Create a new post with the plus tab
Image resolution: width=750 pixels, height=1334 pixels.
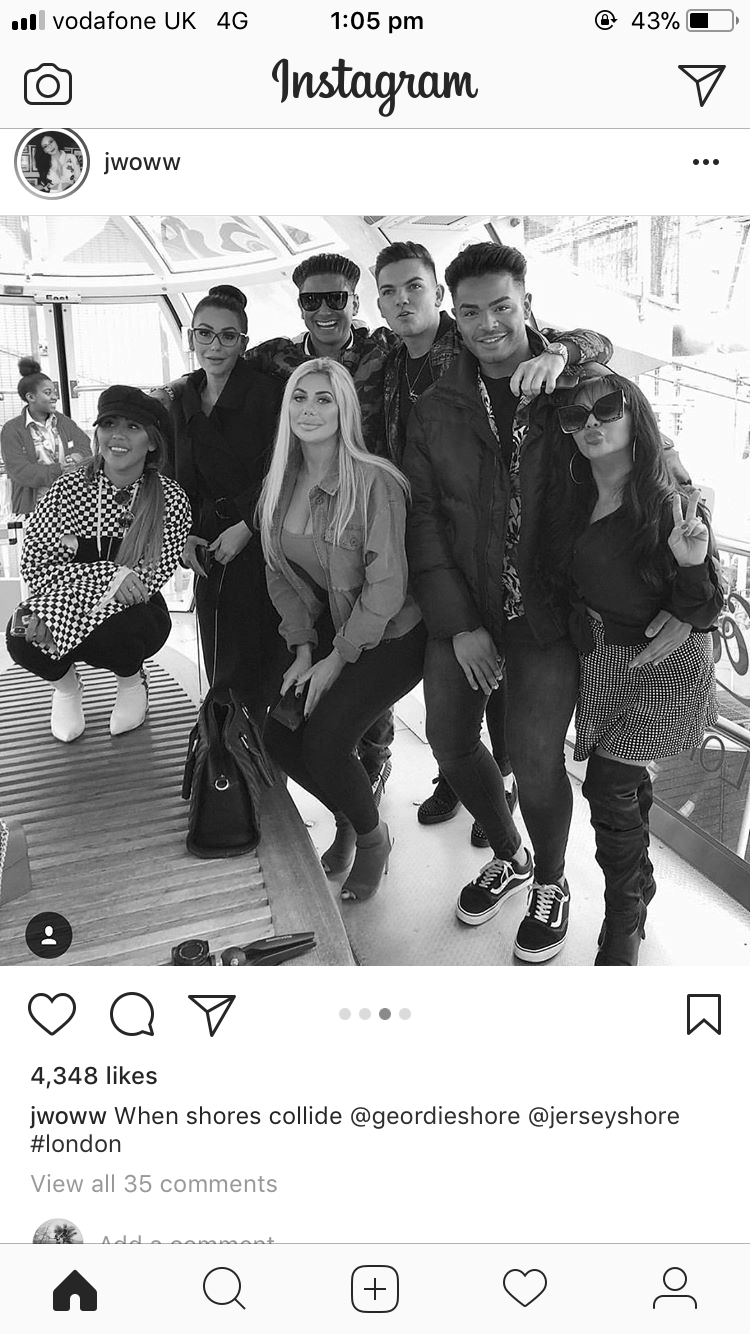(375, 1289)
